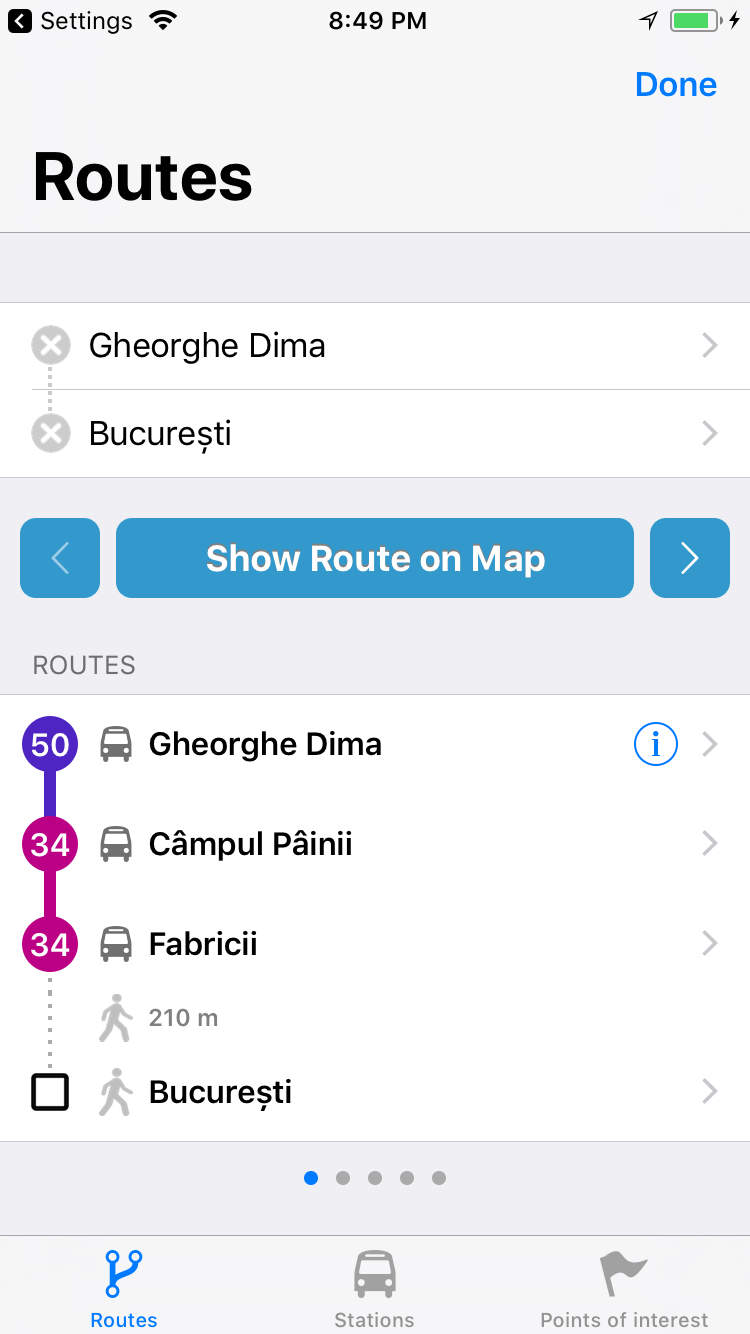
Task: Go to the previous route option
Action: (60, 558)
